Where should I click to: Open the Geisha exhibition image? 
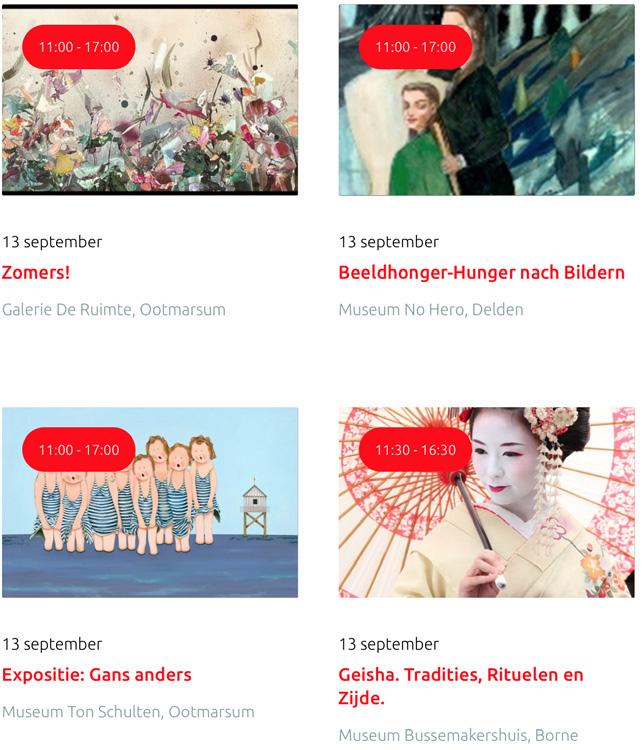[486, 520]
